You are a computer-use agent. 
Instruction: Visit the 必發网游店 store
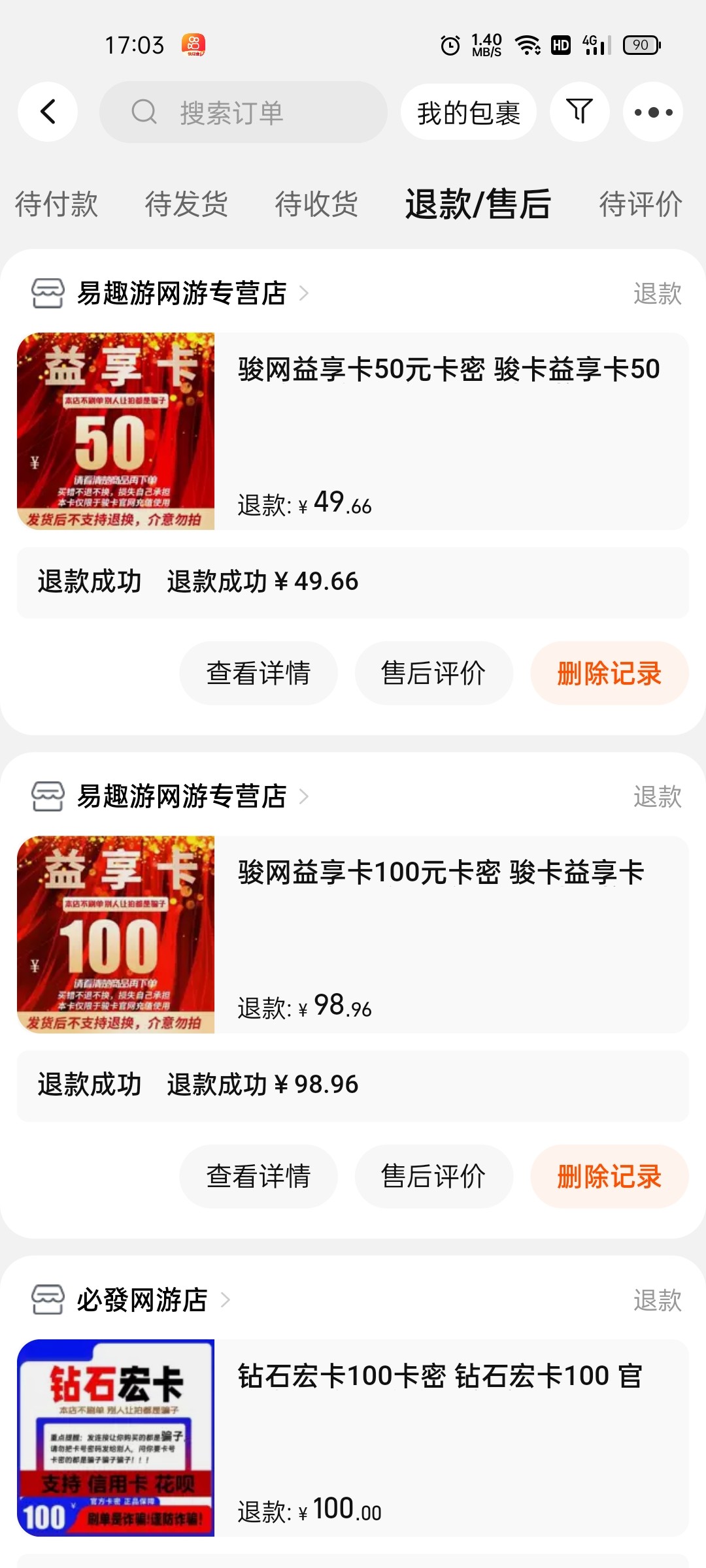[x=142, y=1300]
